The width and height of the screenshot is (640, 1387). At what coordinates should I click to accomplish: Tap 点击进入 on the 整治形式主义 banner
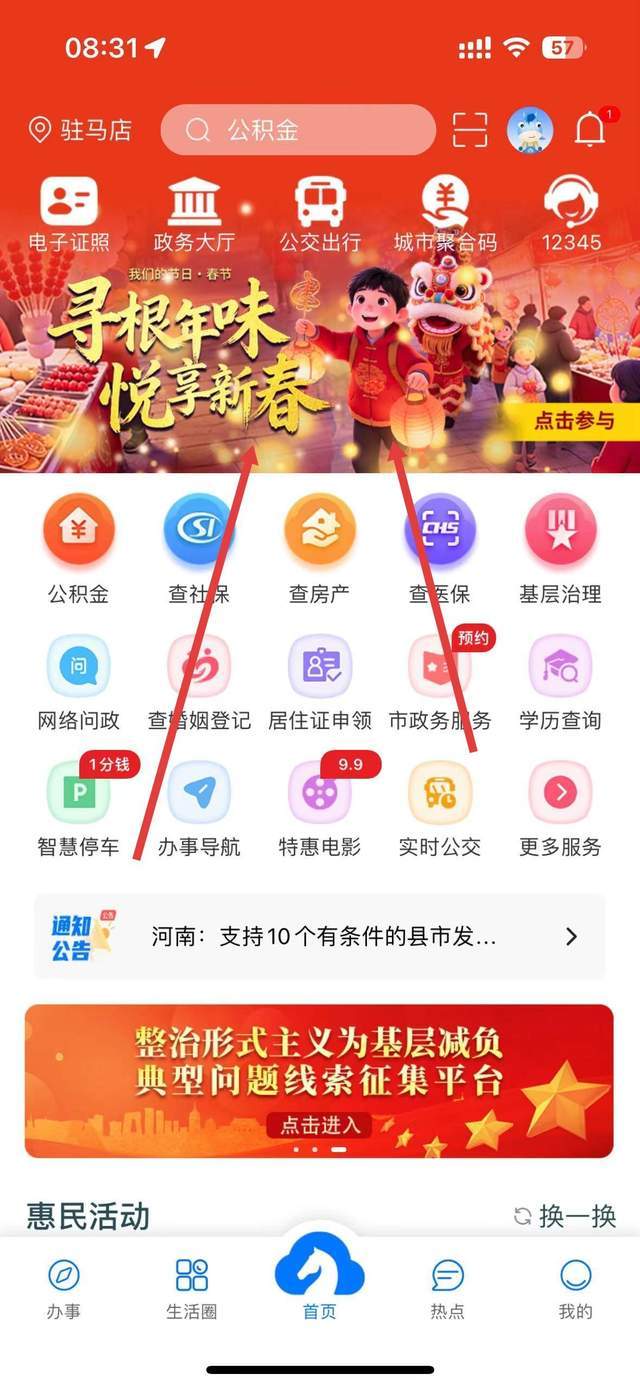tap(319, 1125)
